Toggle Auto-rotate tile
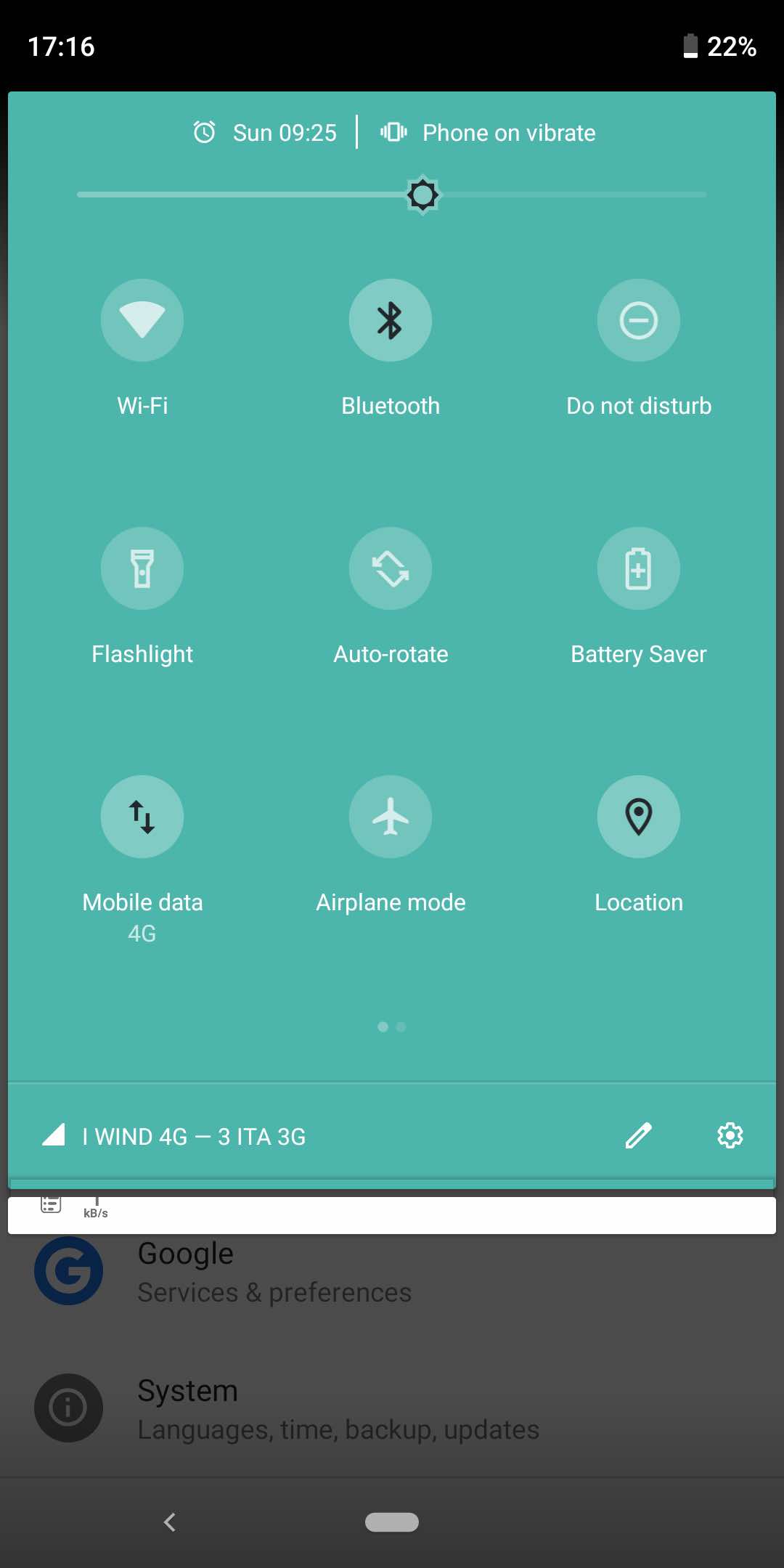784x1568 pixels. click(x=391, y=568)
